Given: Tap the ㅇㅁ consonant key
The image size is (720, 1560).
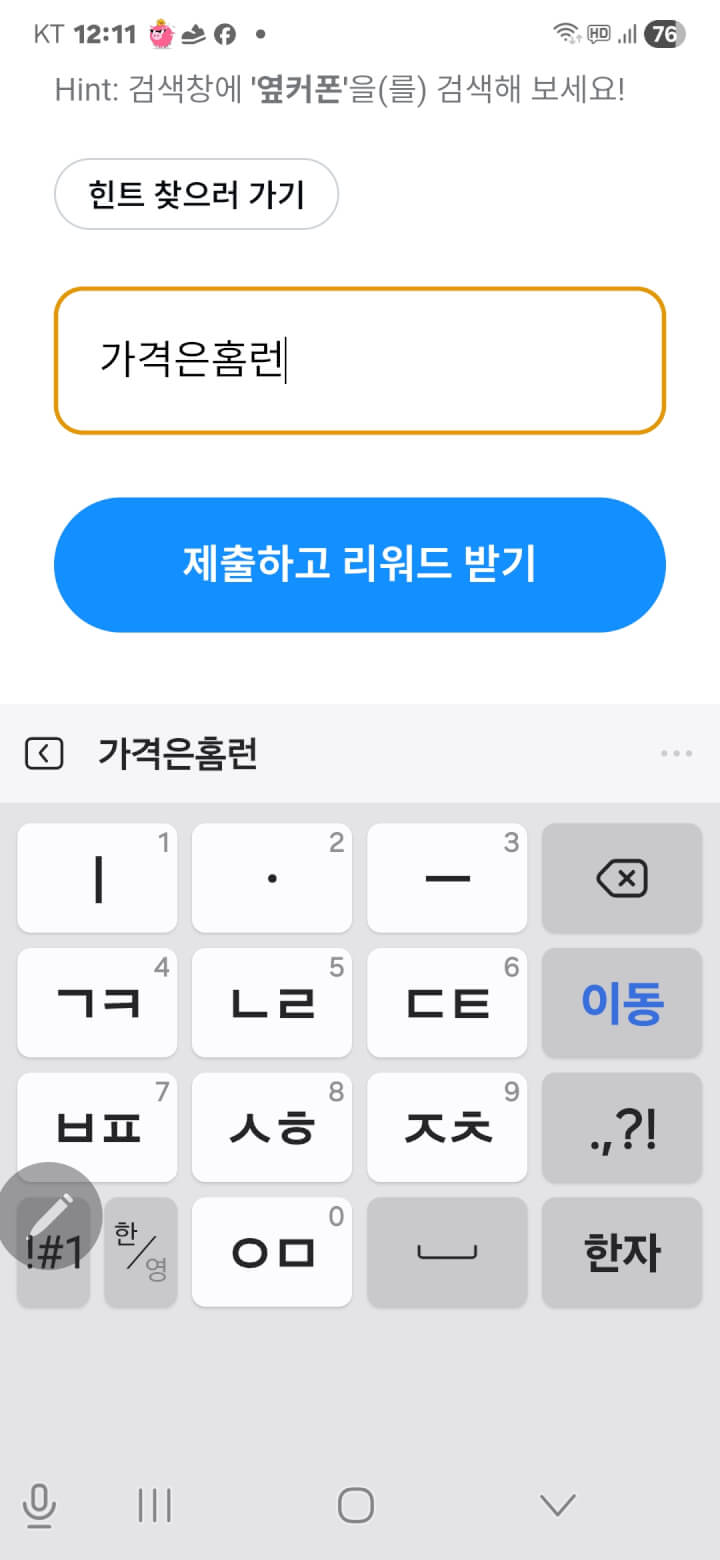Looking at the screenshot, I should (272, 1252).
